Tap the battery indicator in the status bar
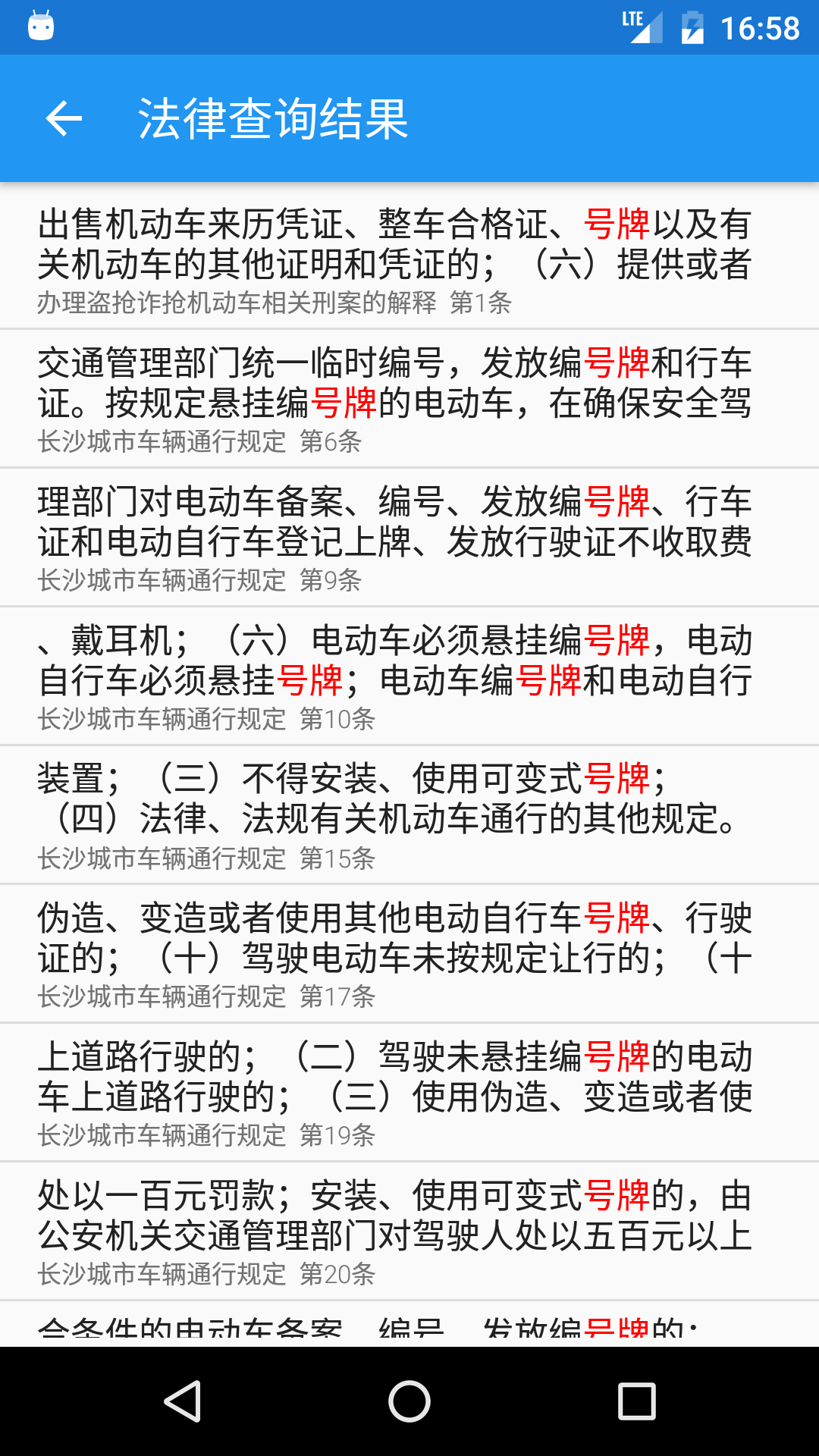The height and width of the screenshot is (1456, 819). tap(694, 27)
